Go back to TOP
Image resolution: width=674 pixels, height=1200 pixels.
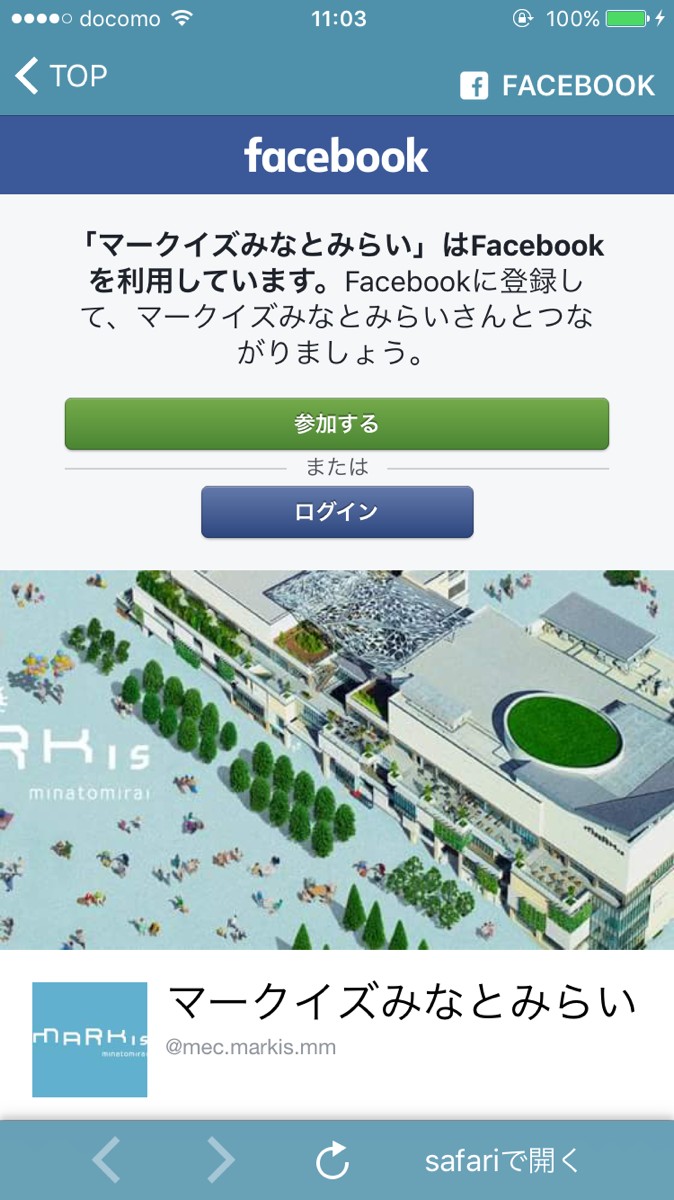click(x=61, y=76)
